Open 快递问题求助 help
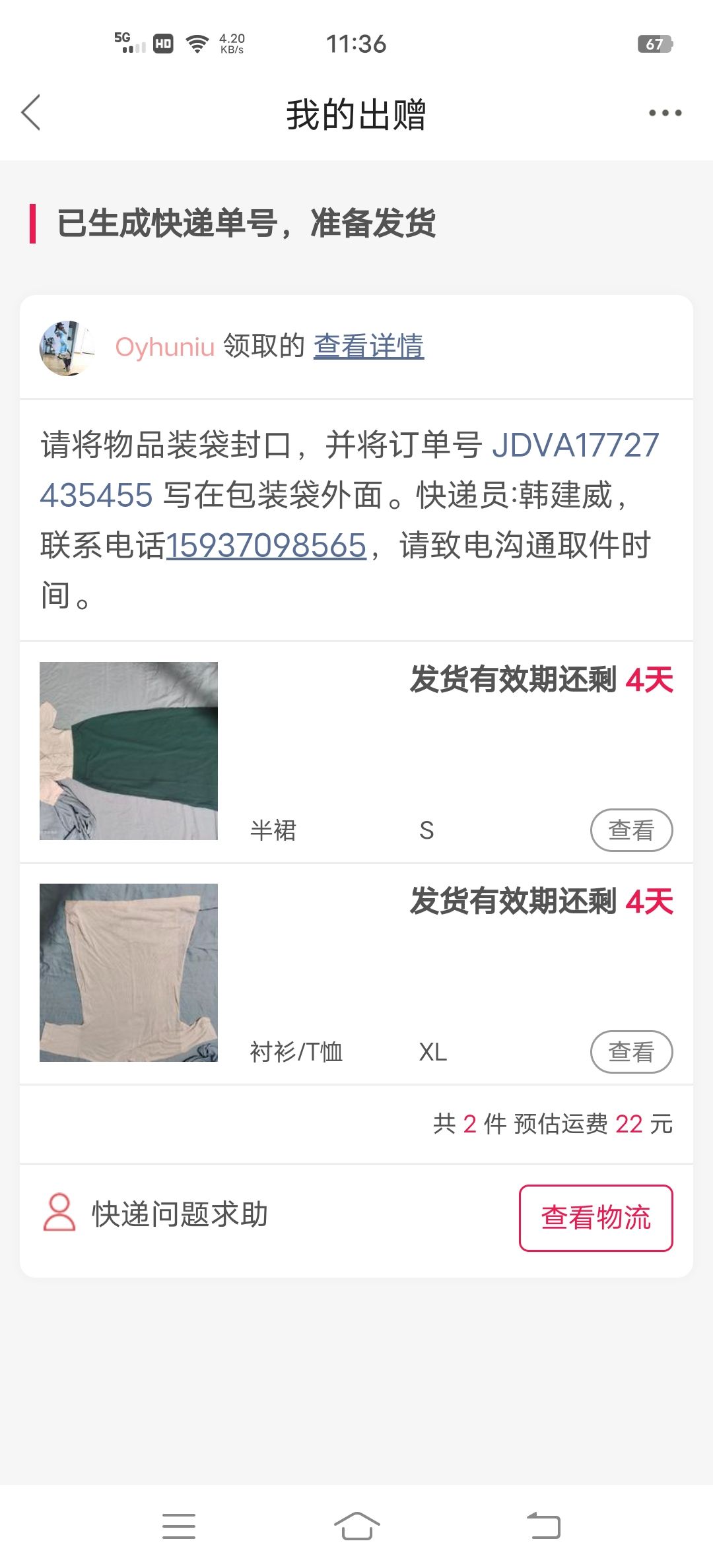This screenshot has height=1568, width=713. (156, 1214)
